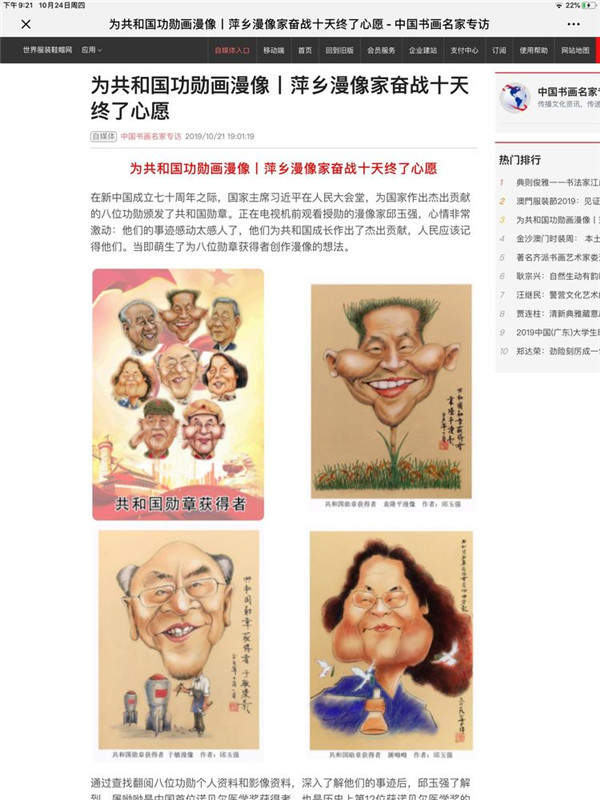Visit 支付中心
The height and width of the screenshot is (800, 600).
tap(463, 50)
